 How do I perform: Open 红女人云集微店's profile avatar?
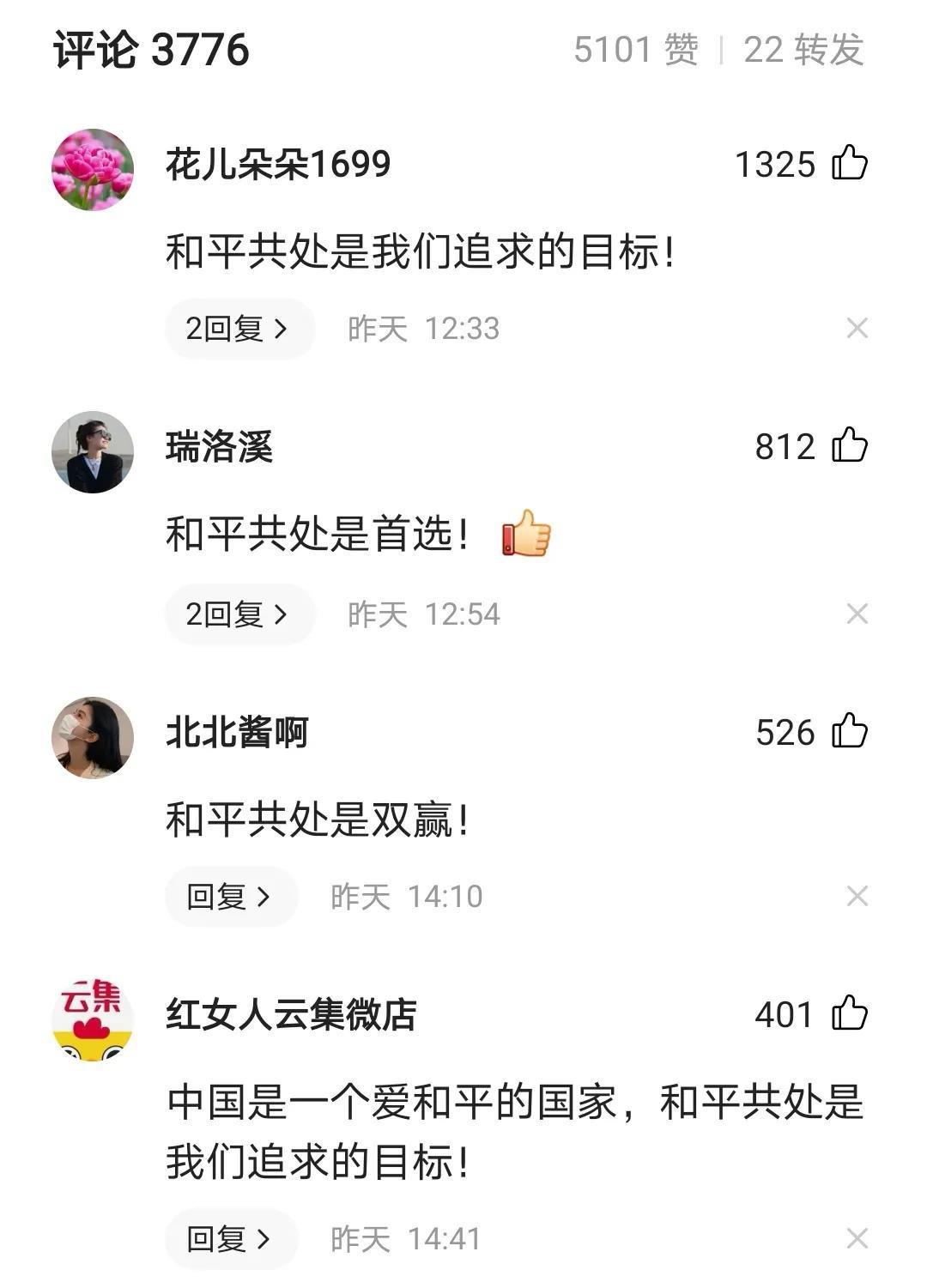coord(93,1019)
